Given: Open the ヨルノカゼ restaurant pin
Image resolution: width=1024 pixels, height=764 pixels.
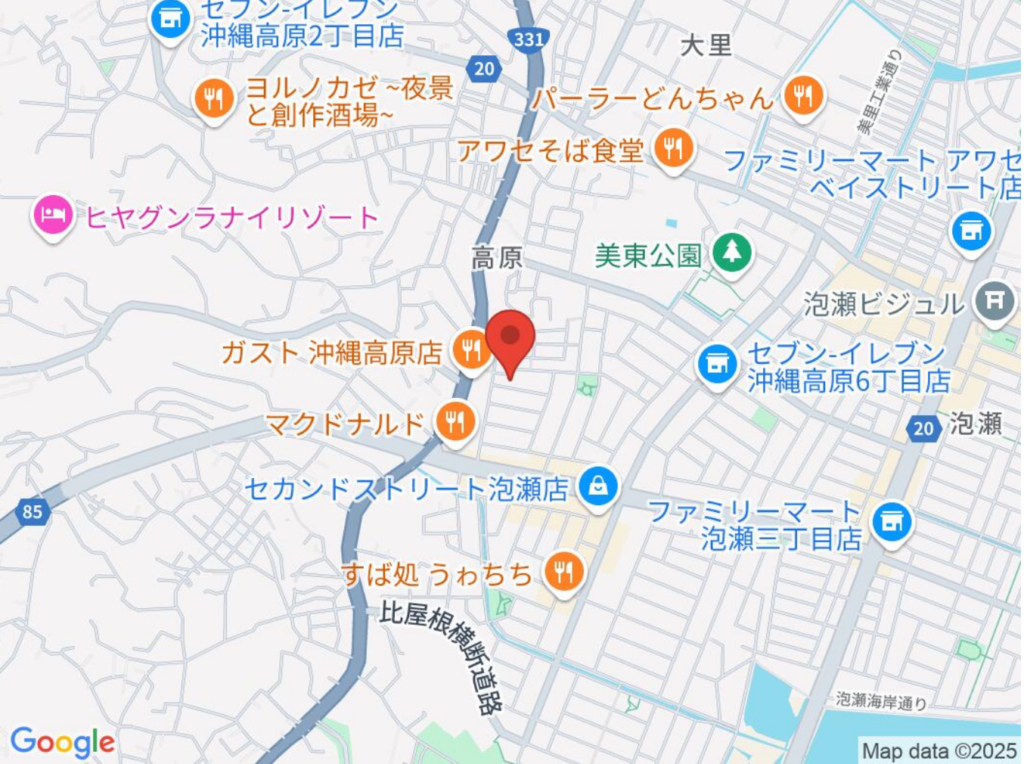Looking at the screenshot, I should click(x=214, y=97).
